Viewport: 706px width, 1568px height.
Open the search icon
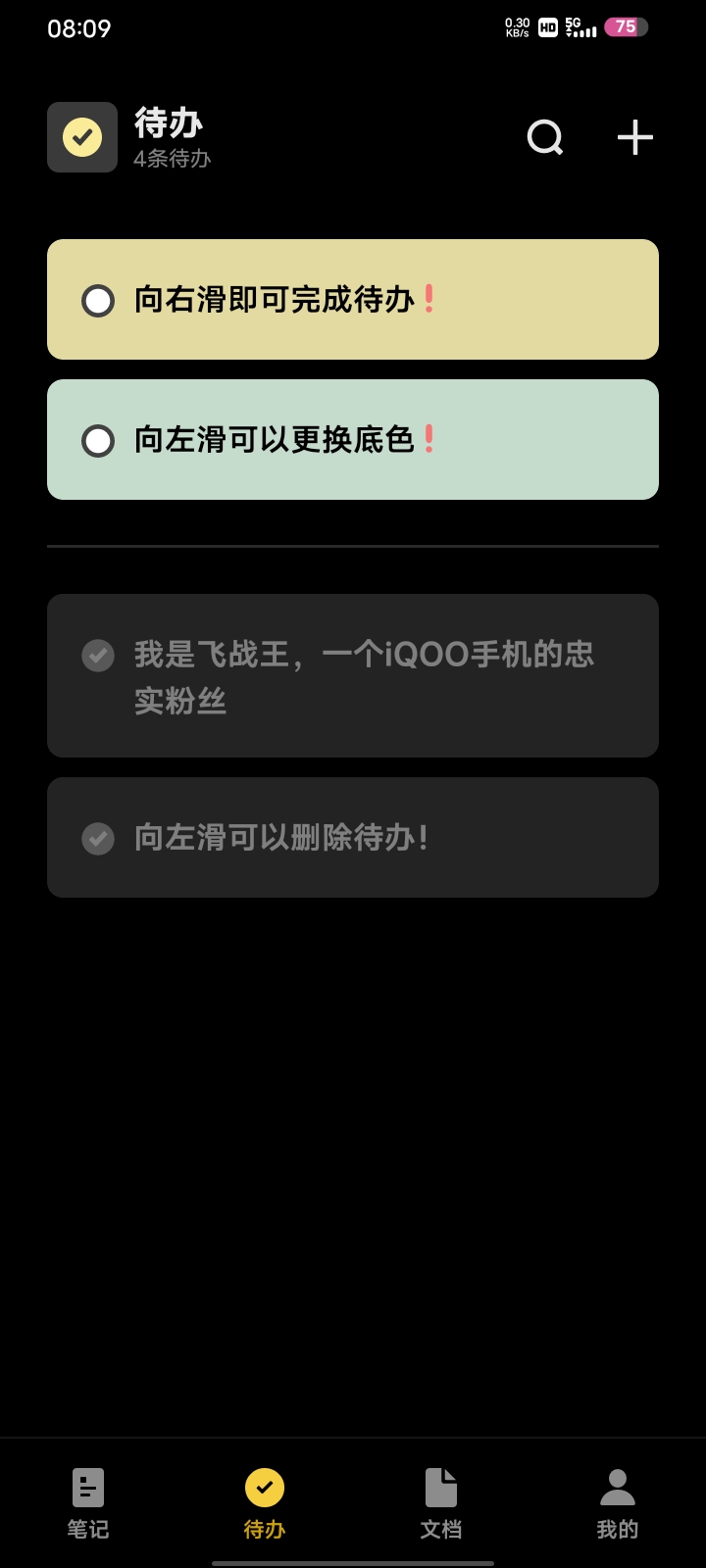(545, 137)
